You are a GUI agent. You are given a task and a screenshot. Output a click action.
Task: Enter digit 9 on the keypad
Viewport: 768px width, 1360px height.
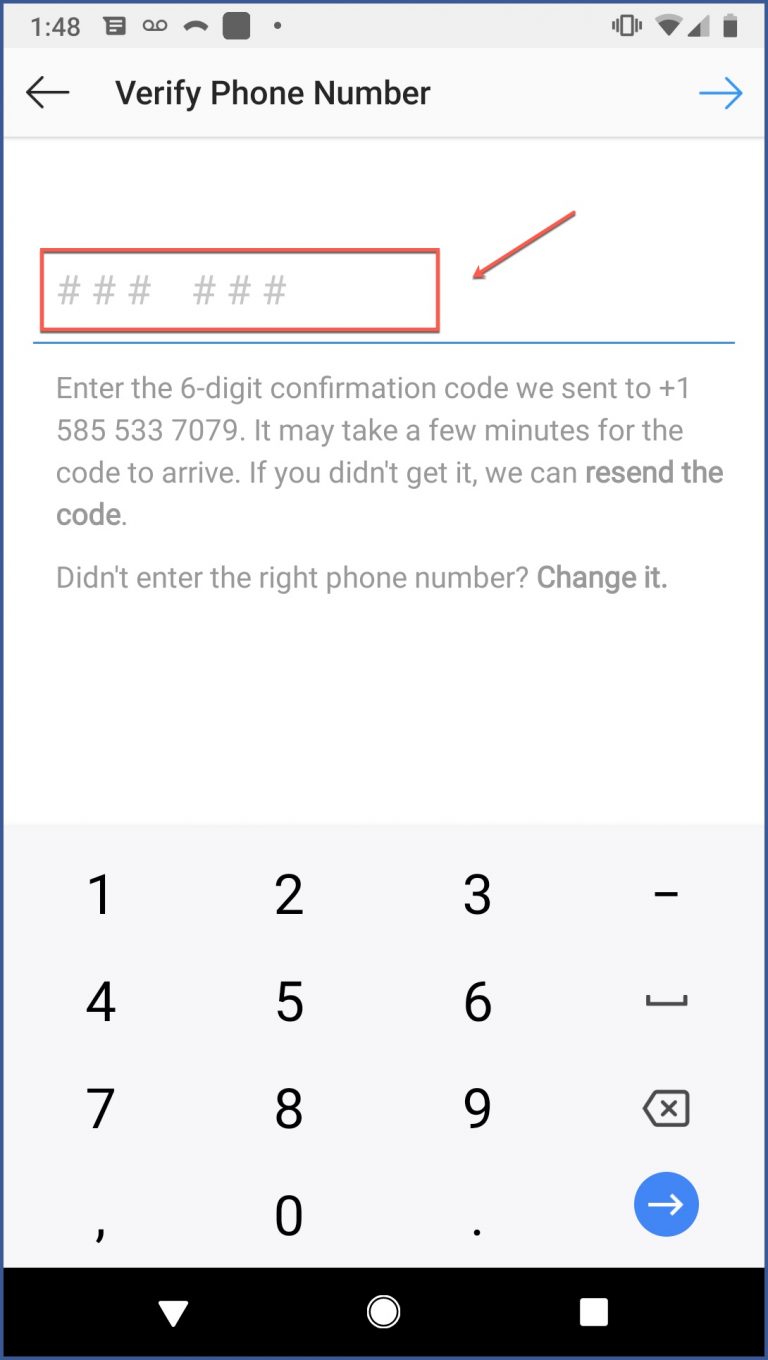[478, 1108]
